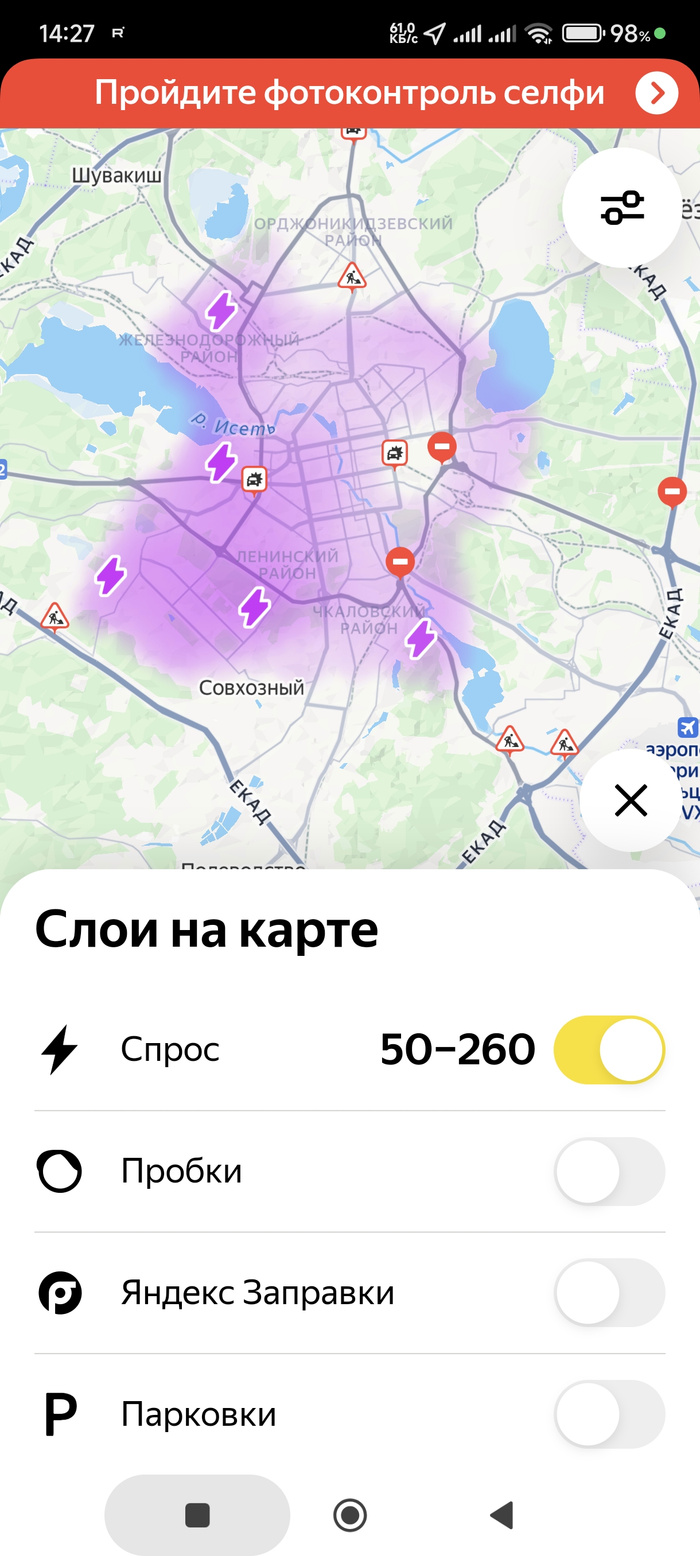Open map filter settings
Image resolution: width=700 pixels, height=1556 pixels.
pos(622,208)
